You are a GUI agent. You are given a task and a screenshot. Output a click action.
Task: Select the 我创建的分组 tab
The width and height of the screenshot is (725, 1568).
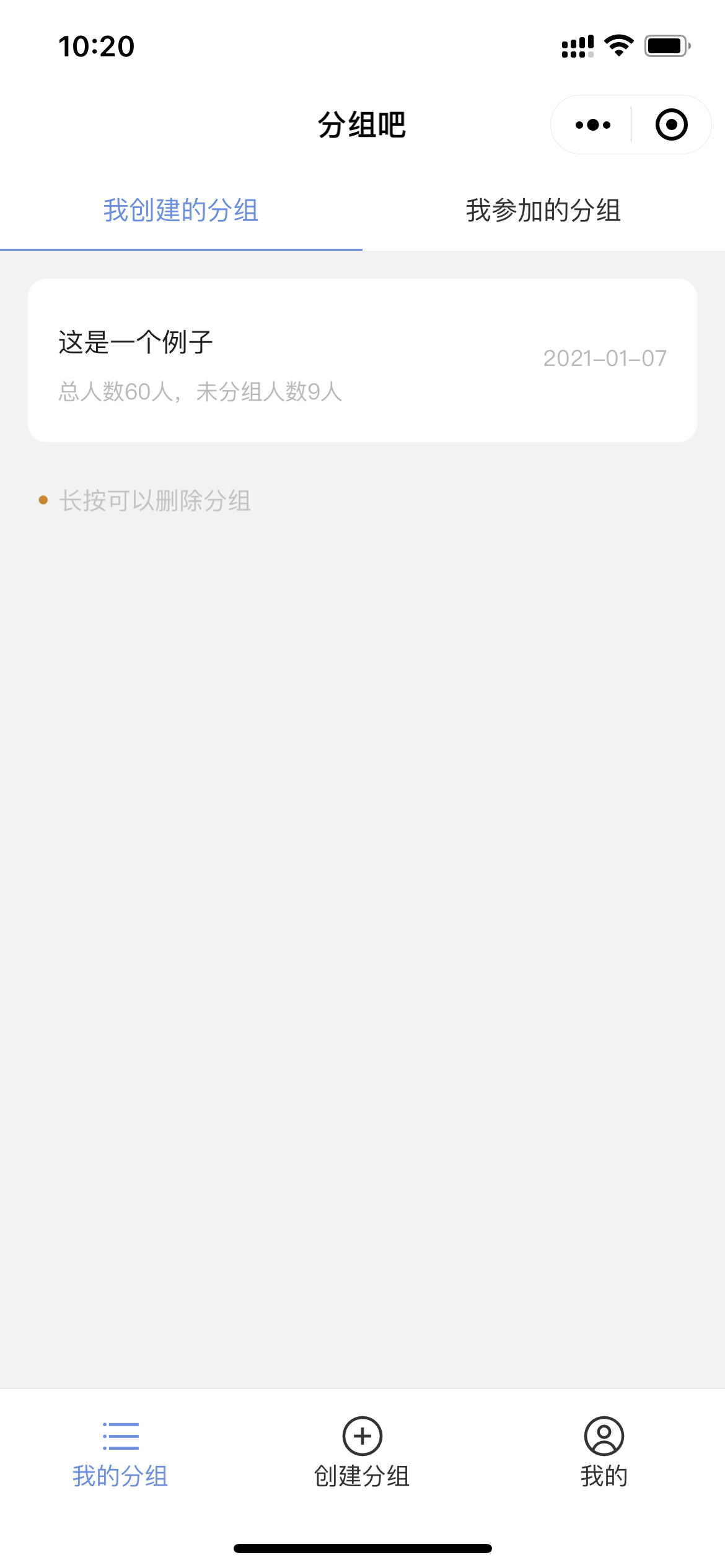[x=181, y=211]
